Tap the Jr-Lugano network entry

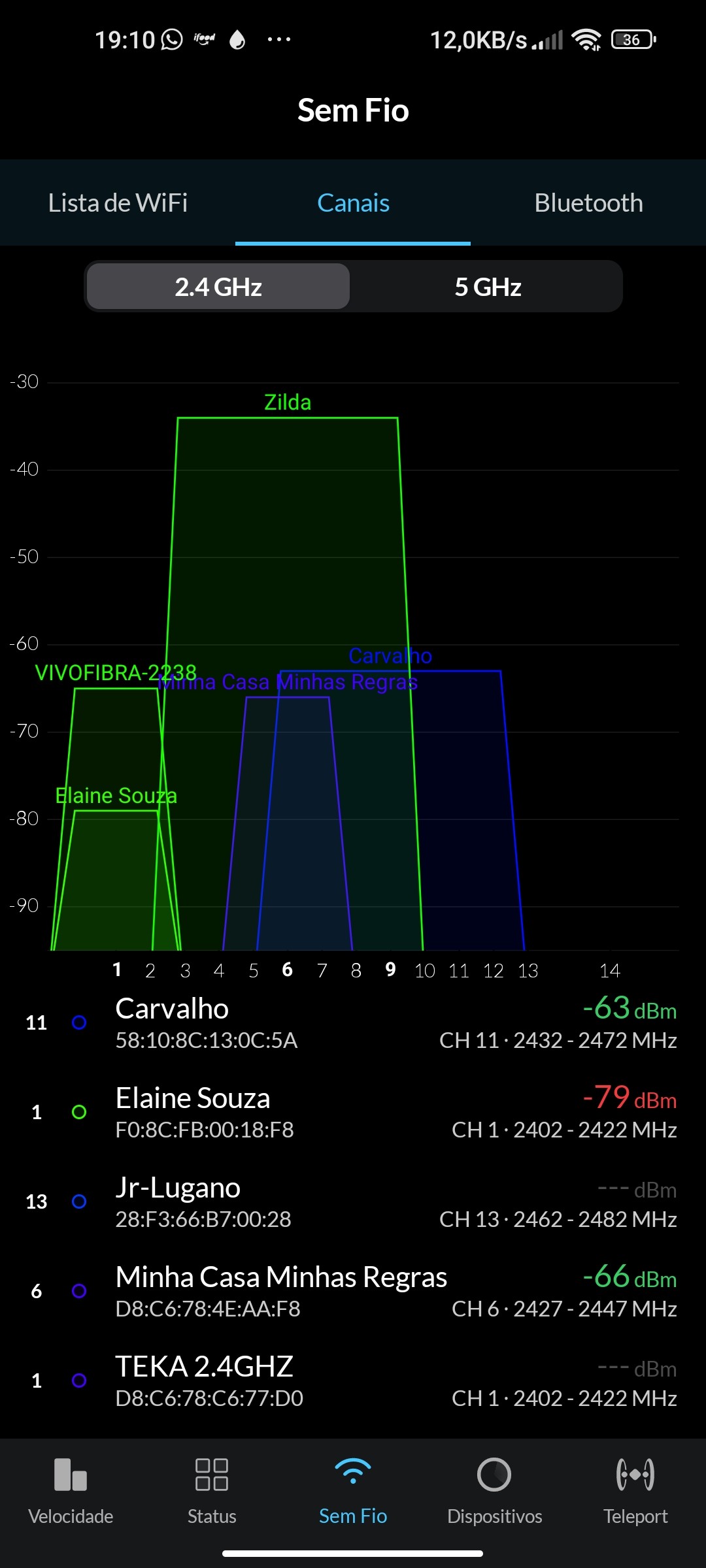pos(353,1202)
